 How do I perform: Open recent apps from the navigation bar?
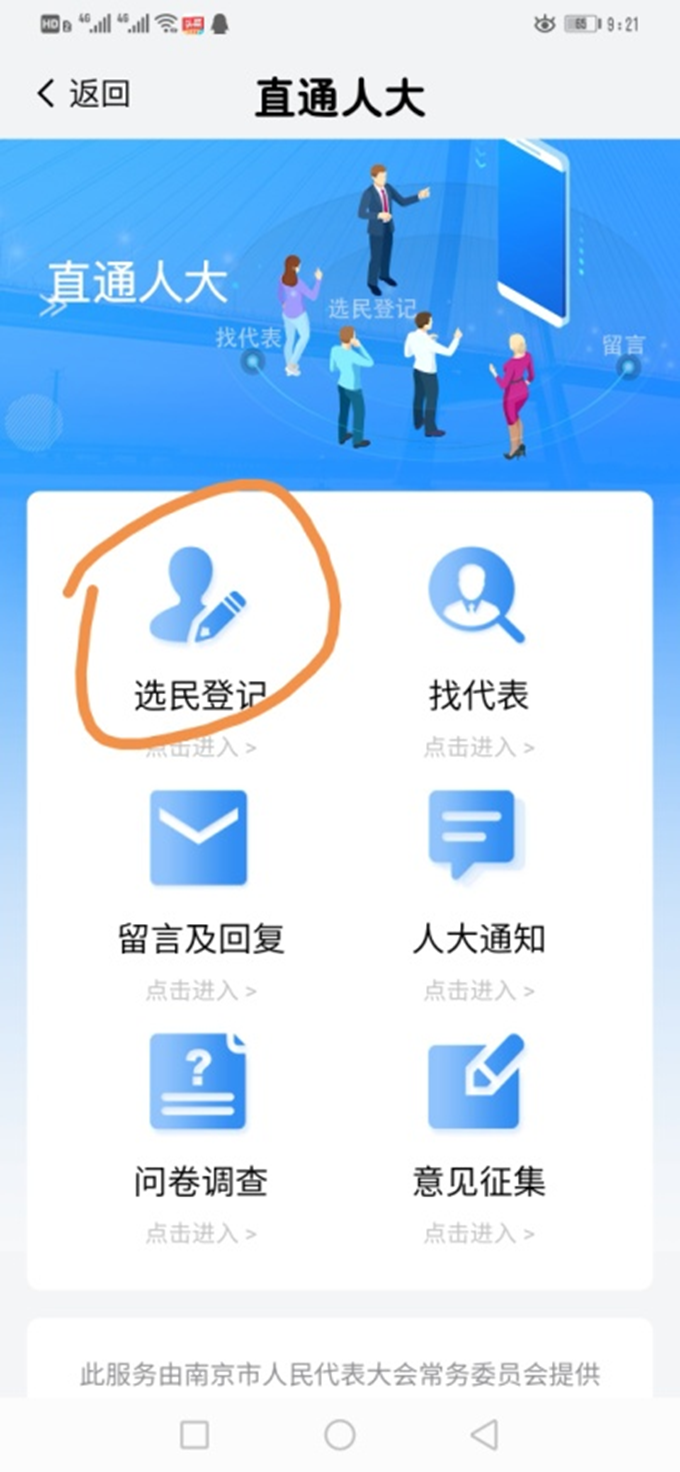[195, 1435]
